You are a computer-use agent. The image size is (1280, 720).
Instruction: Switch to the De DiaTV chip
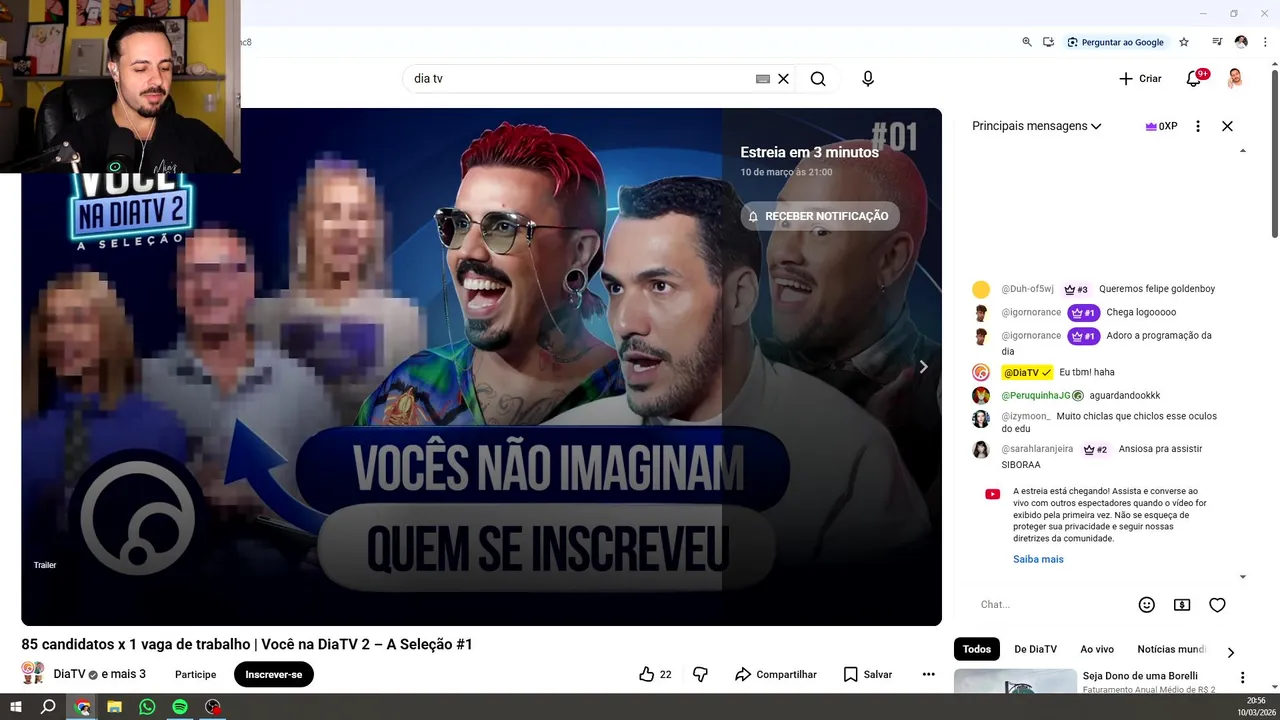pos(1035,649)
